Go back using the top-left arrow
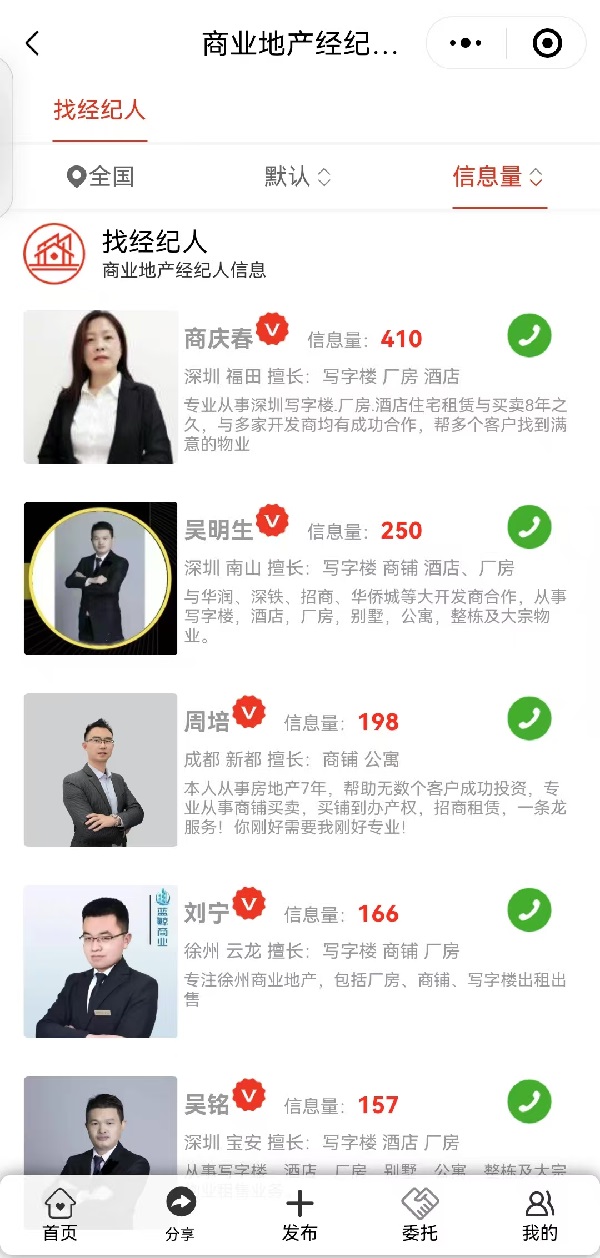This screenshot has width=600, height=1258. pyautogui.click(x=33, y=43)
